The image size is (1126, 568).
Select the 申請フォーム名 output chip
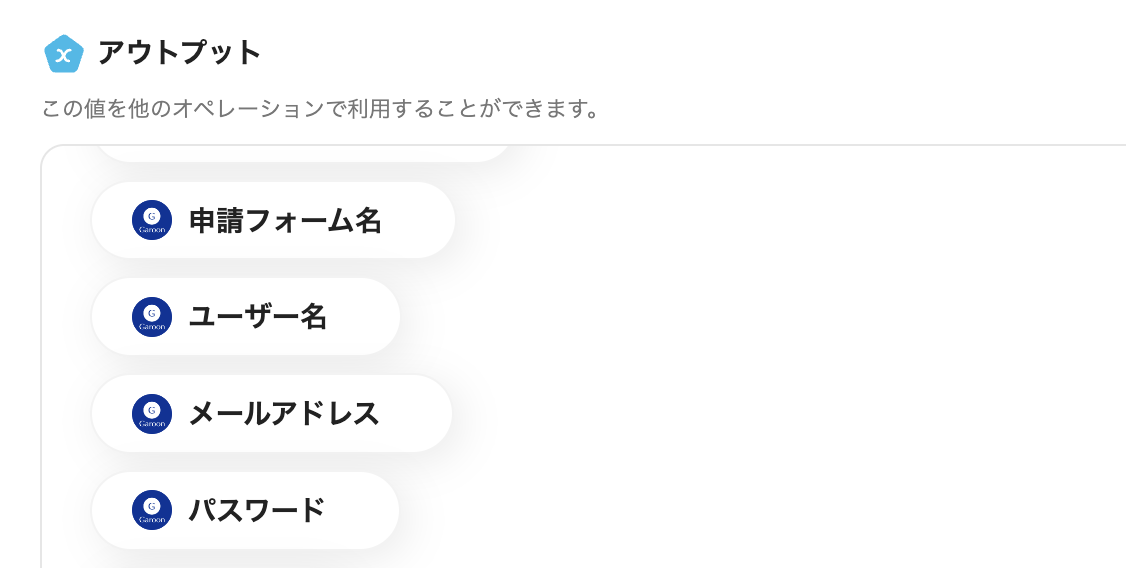click(272, 220)
